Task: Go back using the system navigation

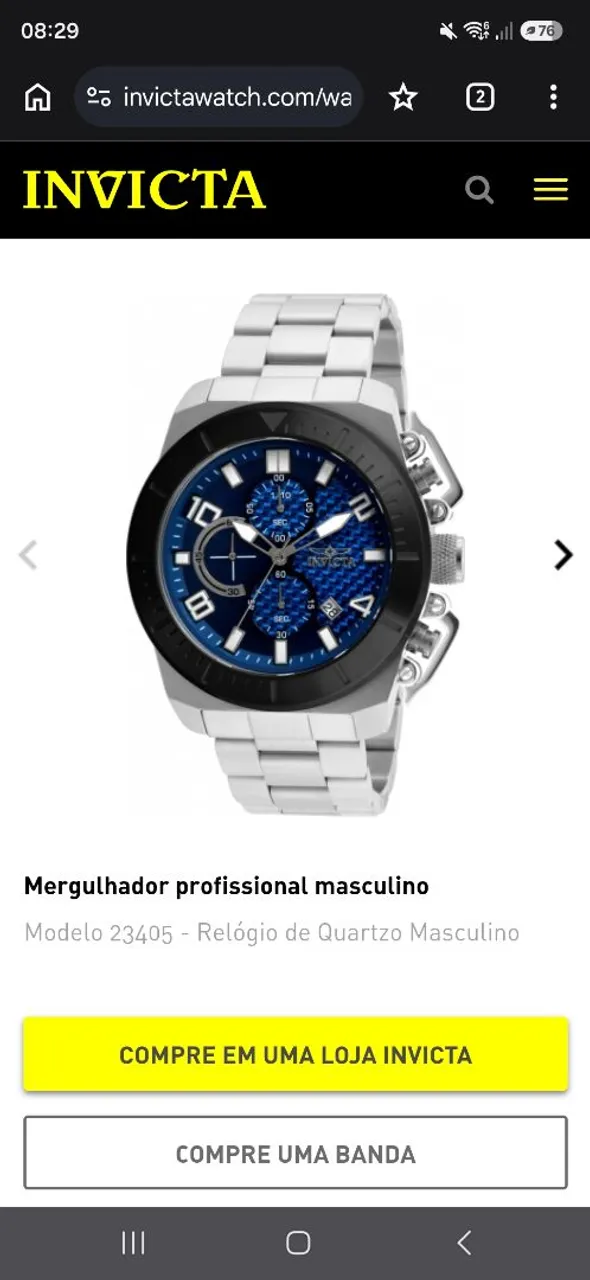Action: (x=463, y=1243)
